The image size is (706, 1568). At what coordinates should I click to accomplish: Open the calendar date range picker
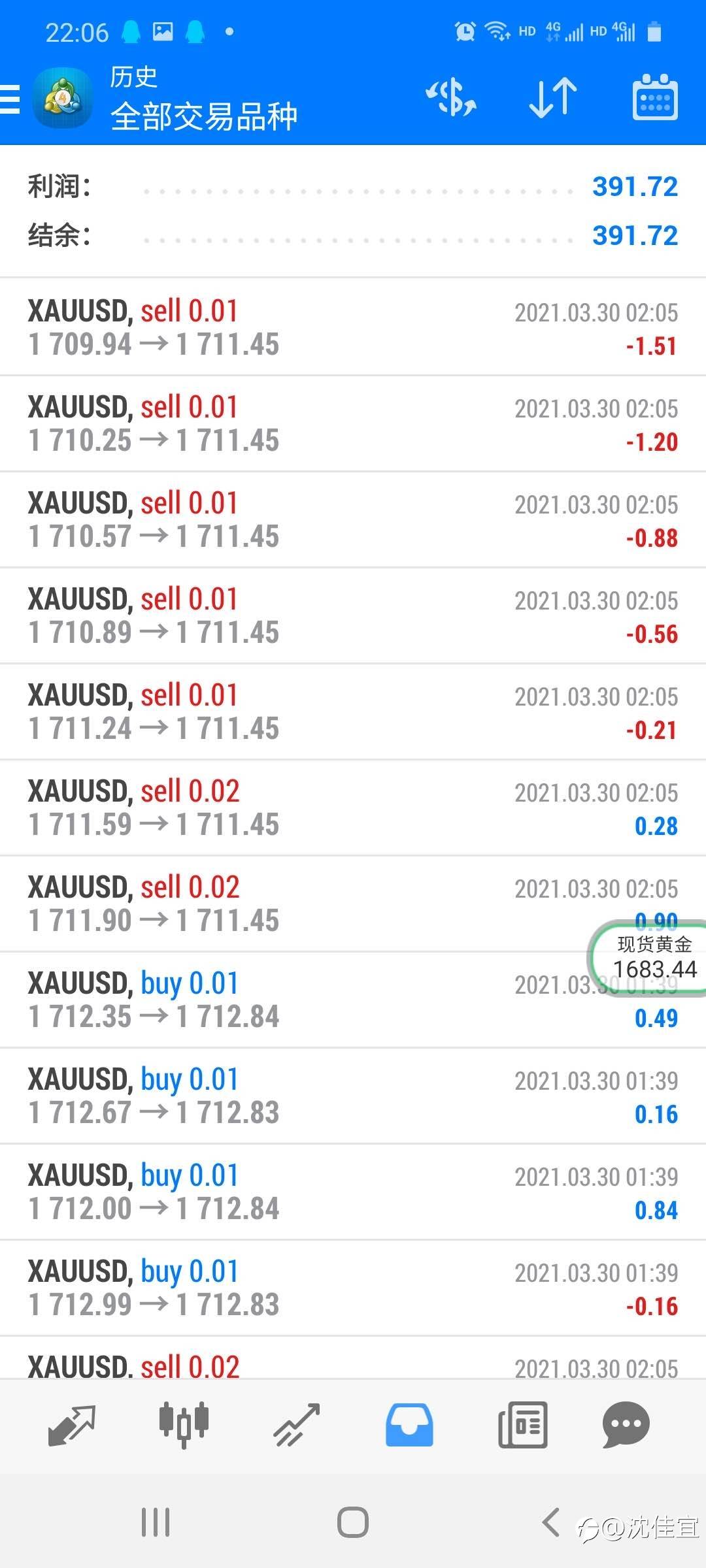point(655,98)
